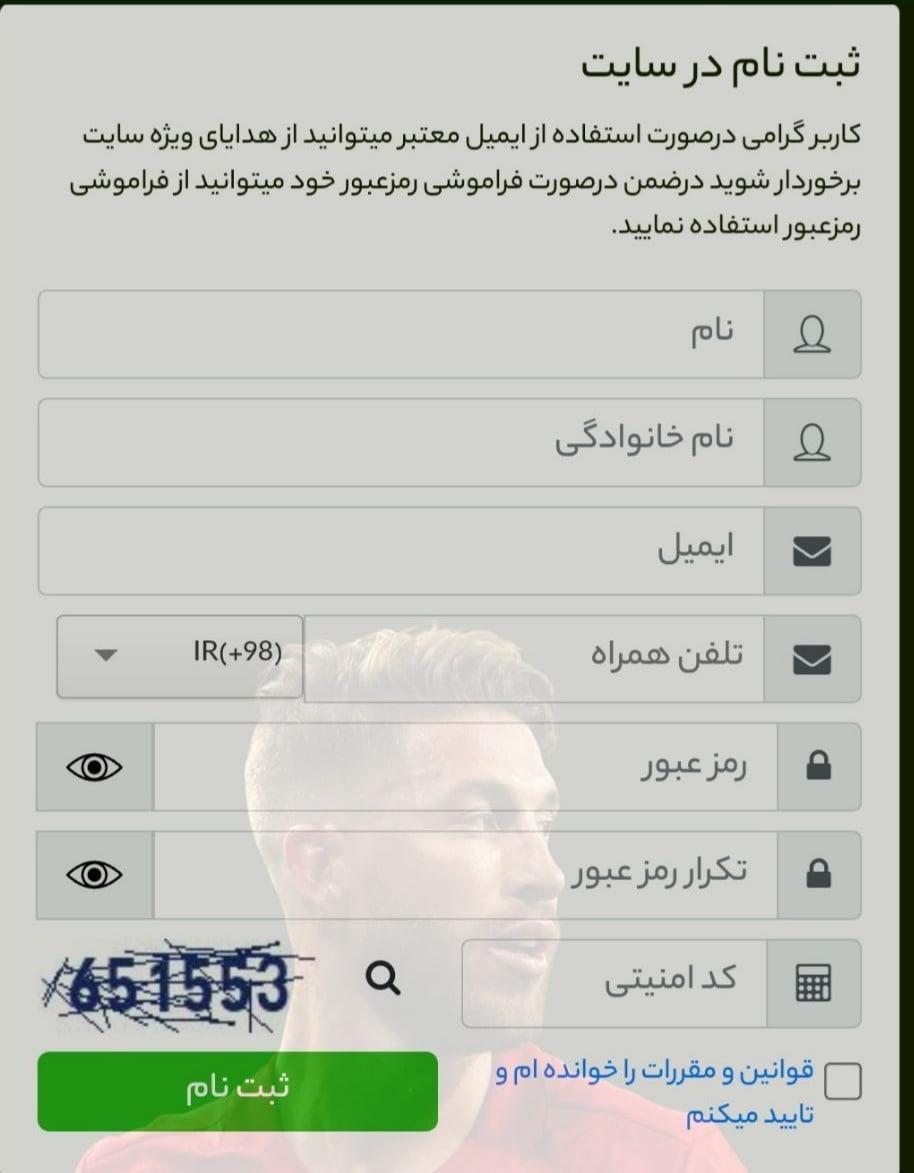Reveal the تکرار رمز عبور password
The width and height of the screenshot is (914, 1173).
tap(95, 874)
